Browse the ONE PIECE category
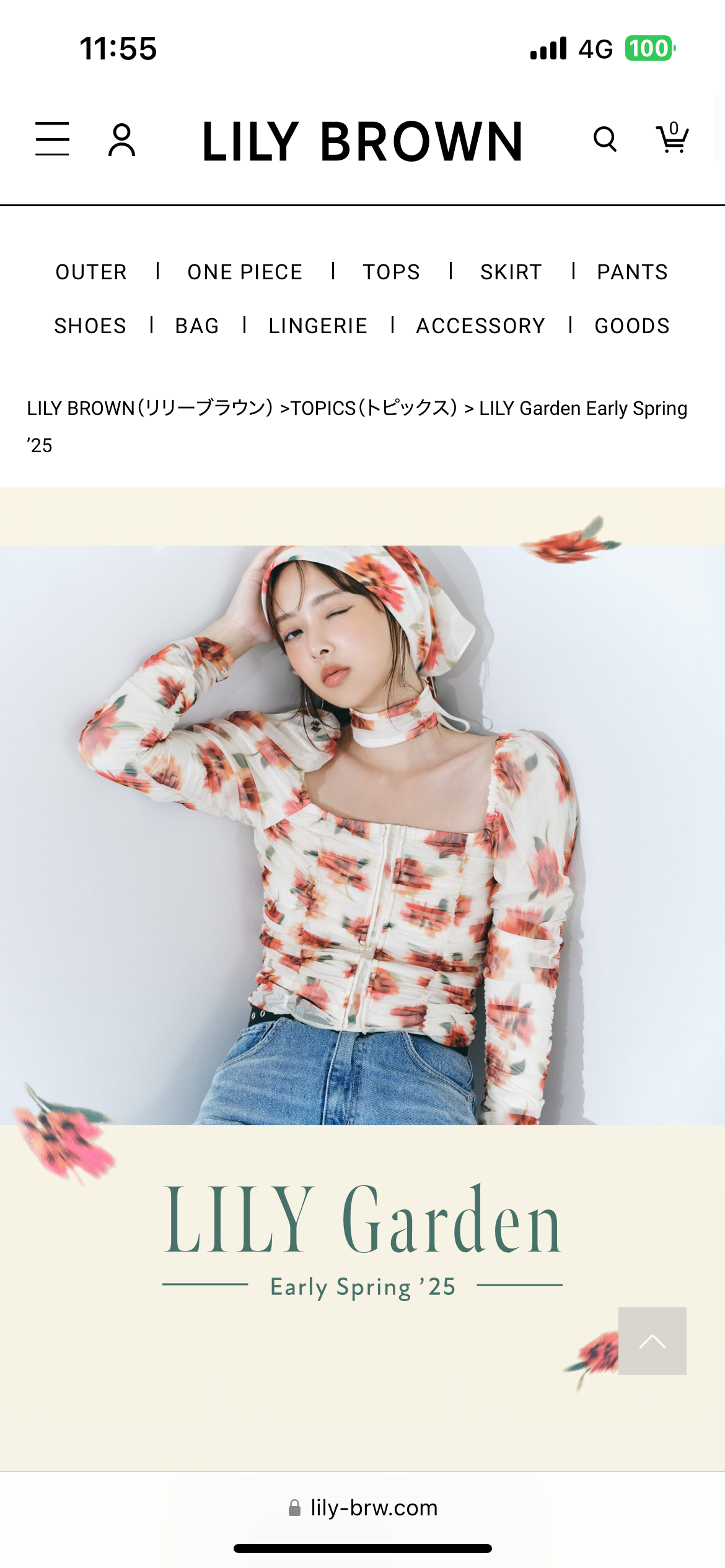 [245, 272]
